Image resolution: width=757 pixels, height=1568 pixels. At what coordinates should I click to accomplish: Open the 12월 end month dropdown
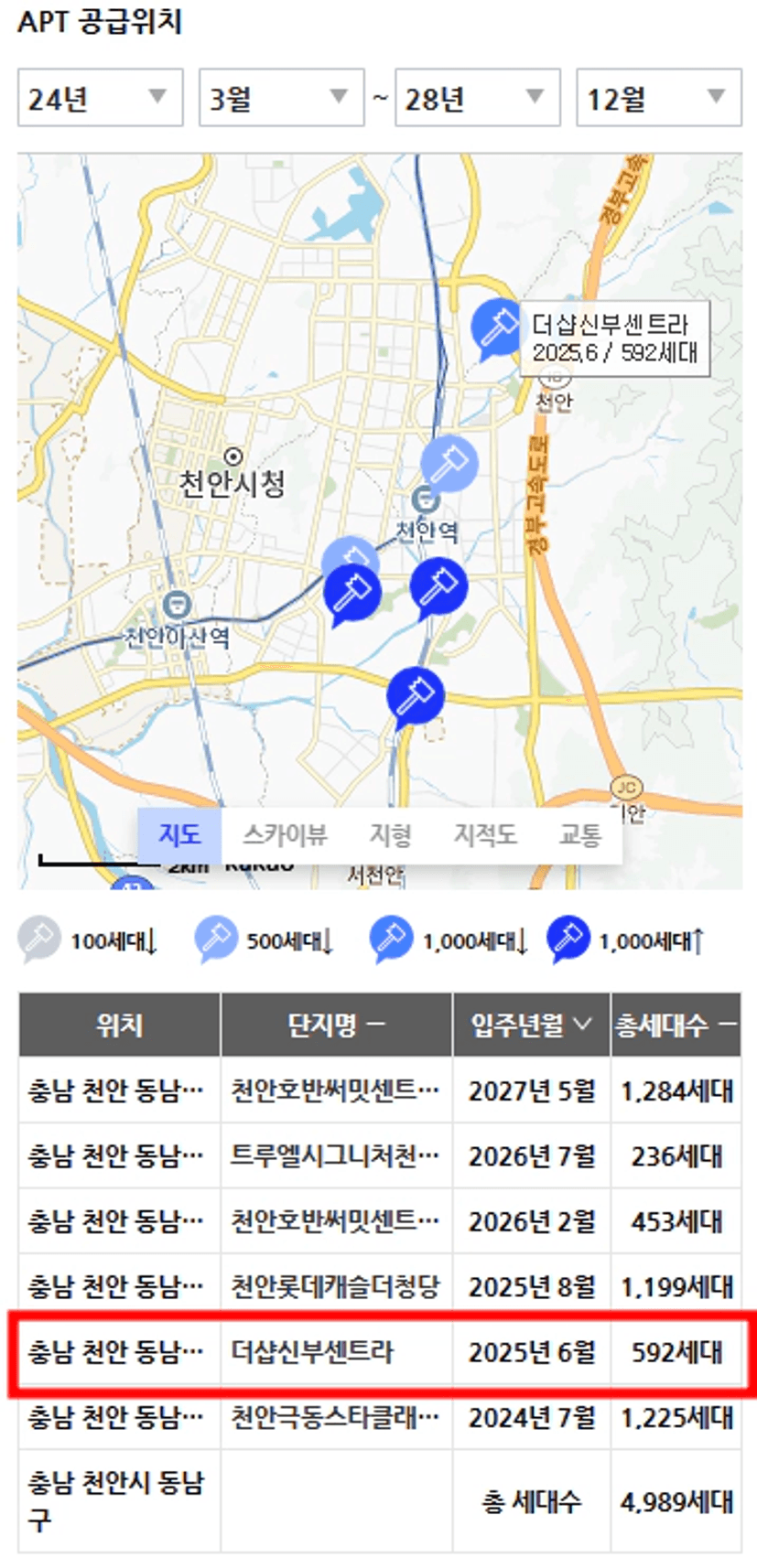(x=658, y=97)
